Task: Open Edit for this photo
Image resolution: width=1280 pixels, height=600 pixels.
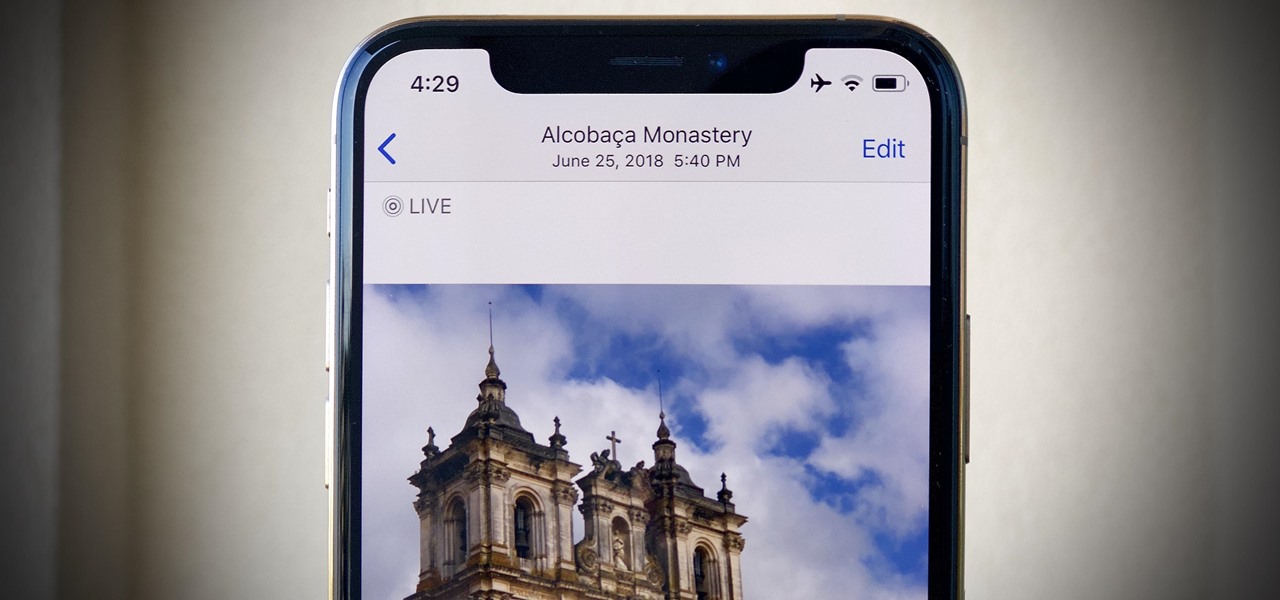Action: (882, 149)
